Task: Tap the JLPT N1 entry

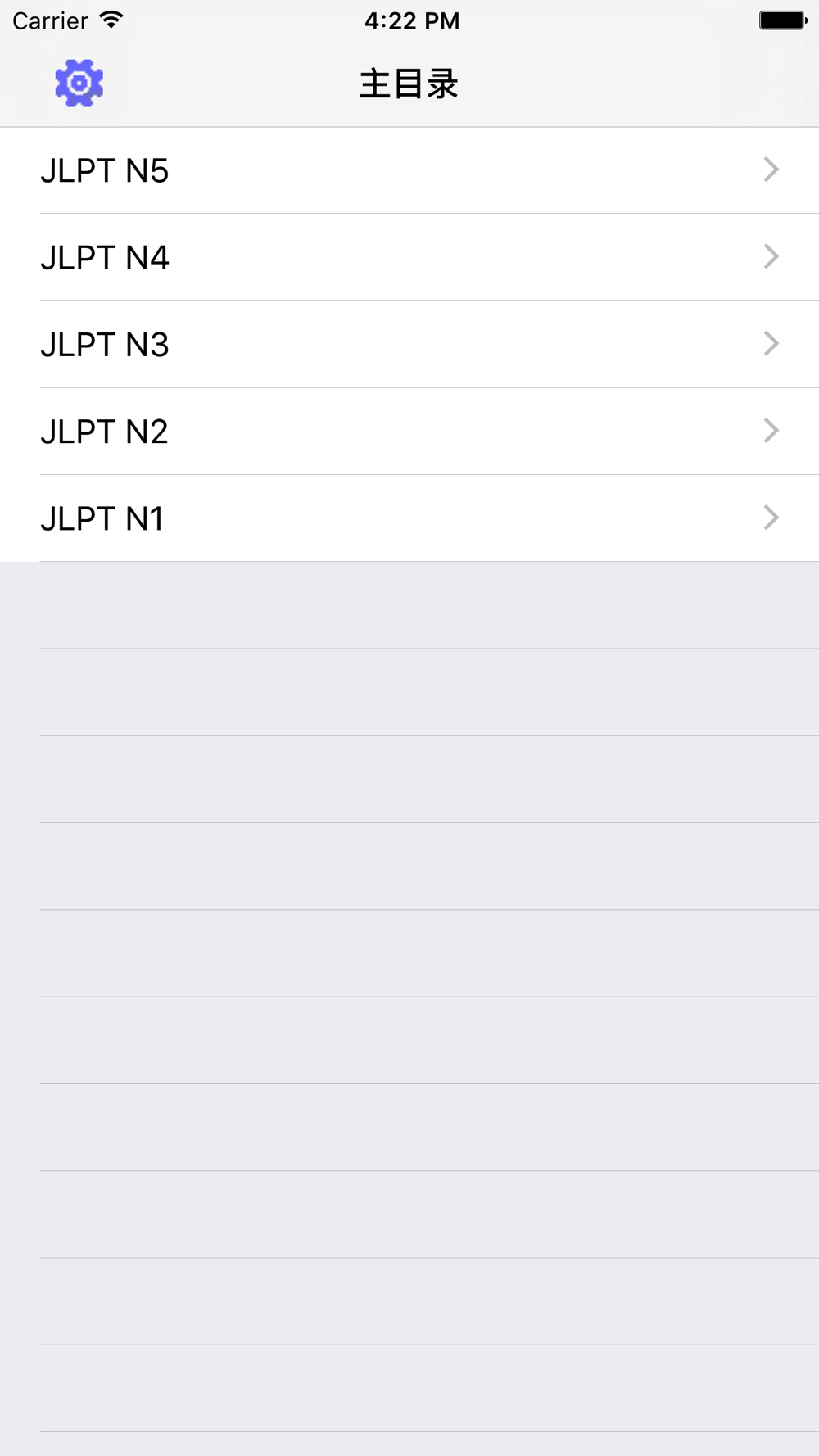Action: pyautogui.click(x=409, y=518)
